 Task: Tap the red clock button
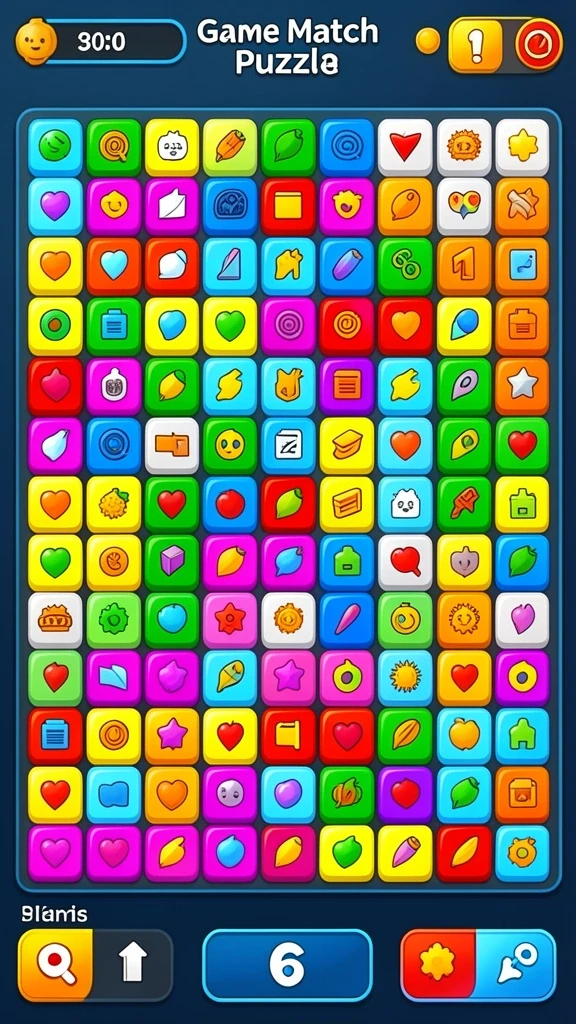pos(538,44)
